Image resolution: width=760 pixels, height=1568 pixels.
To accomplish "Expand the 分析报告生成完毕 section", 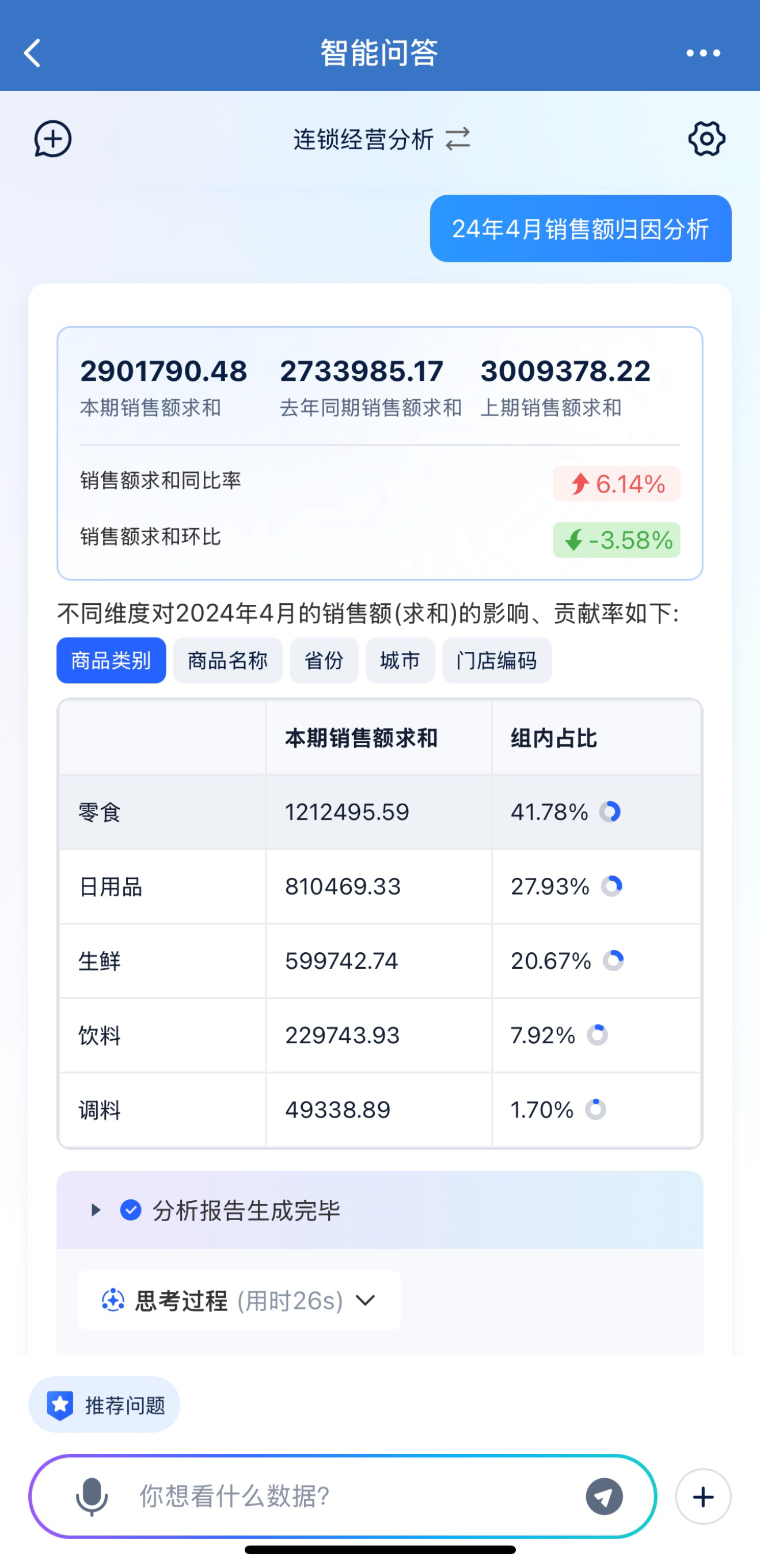I will pos(96,1210).
